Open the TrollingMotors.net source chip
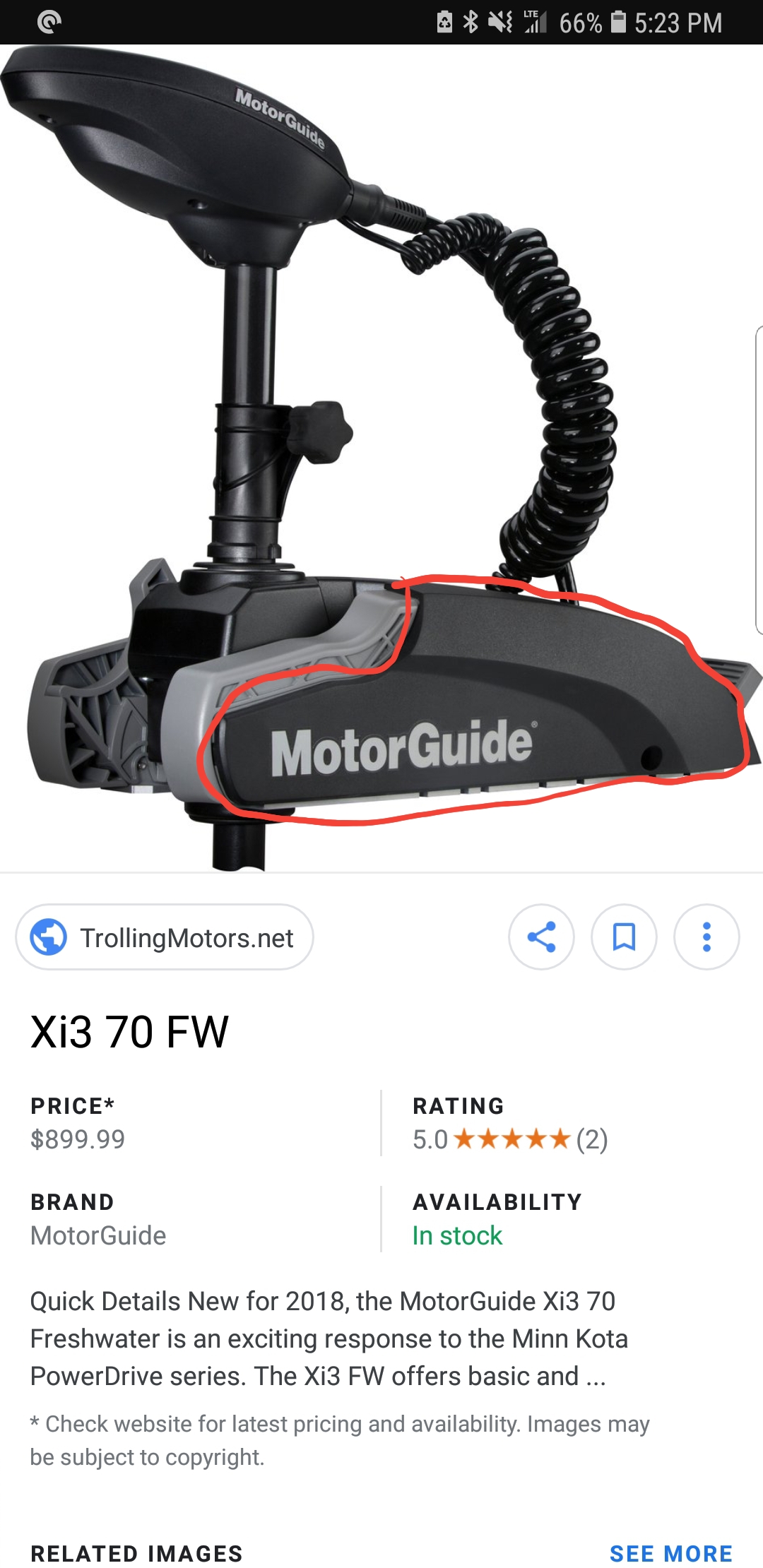 point(165,937)
